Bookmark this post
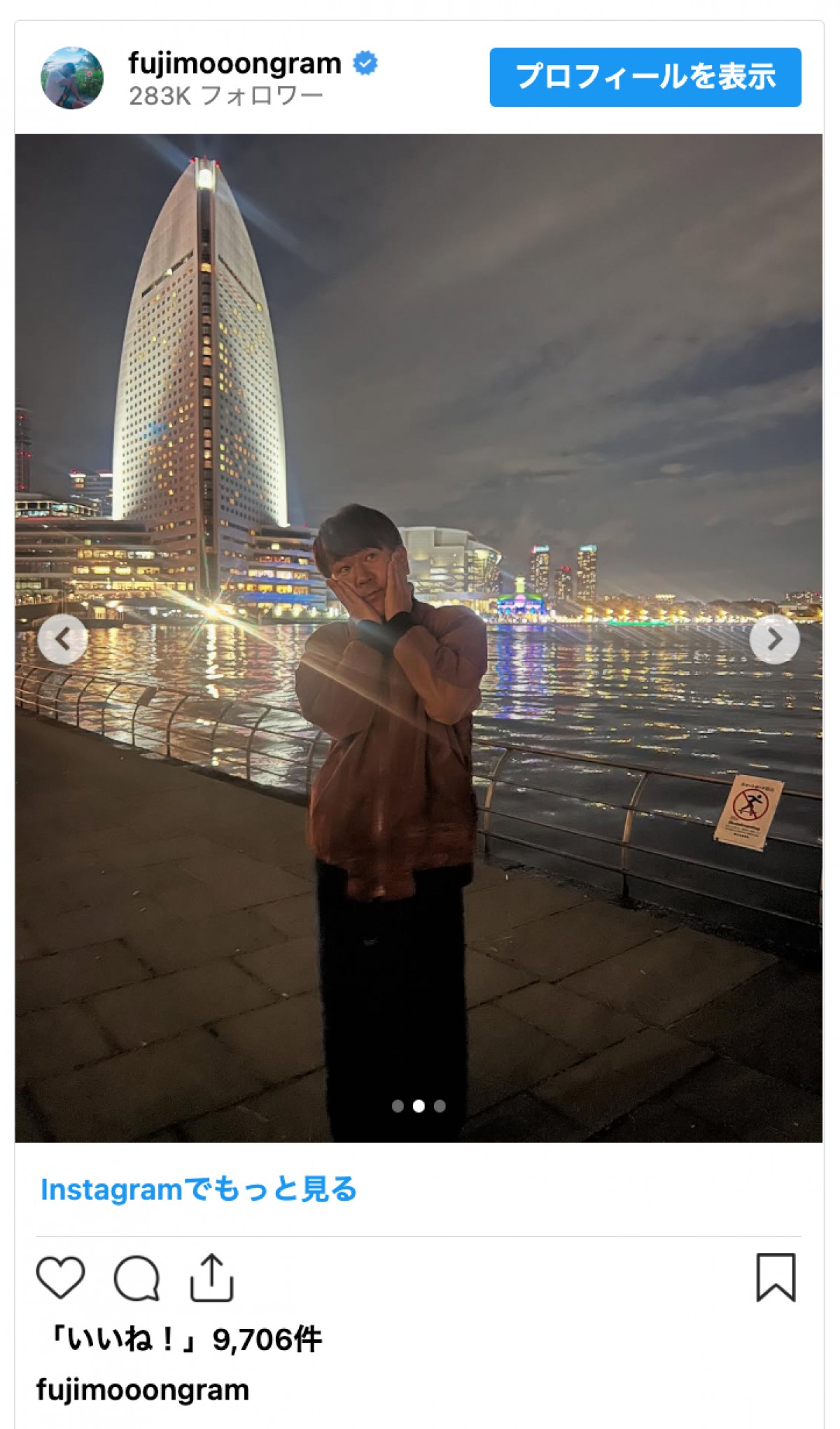This screenshot has width=840, height=1429. coord(776,1277)
